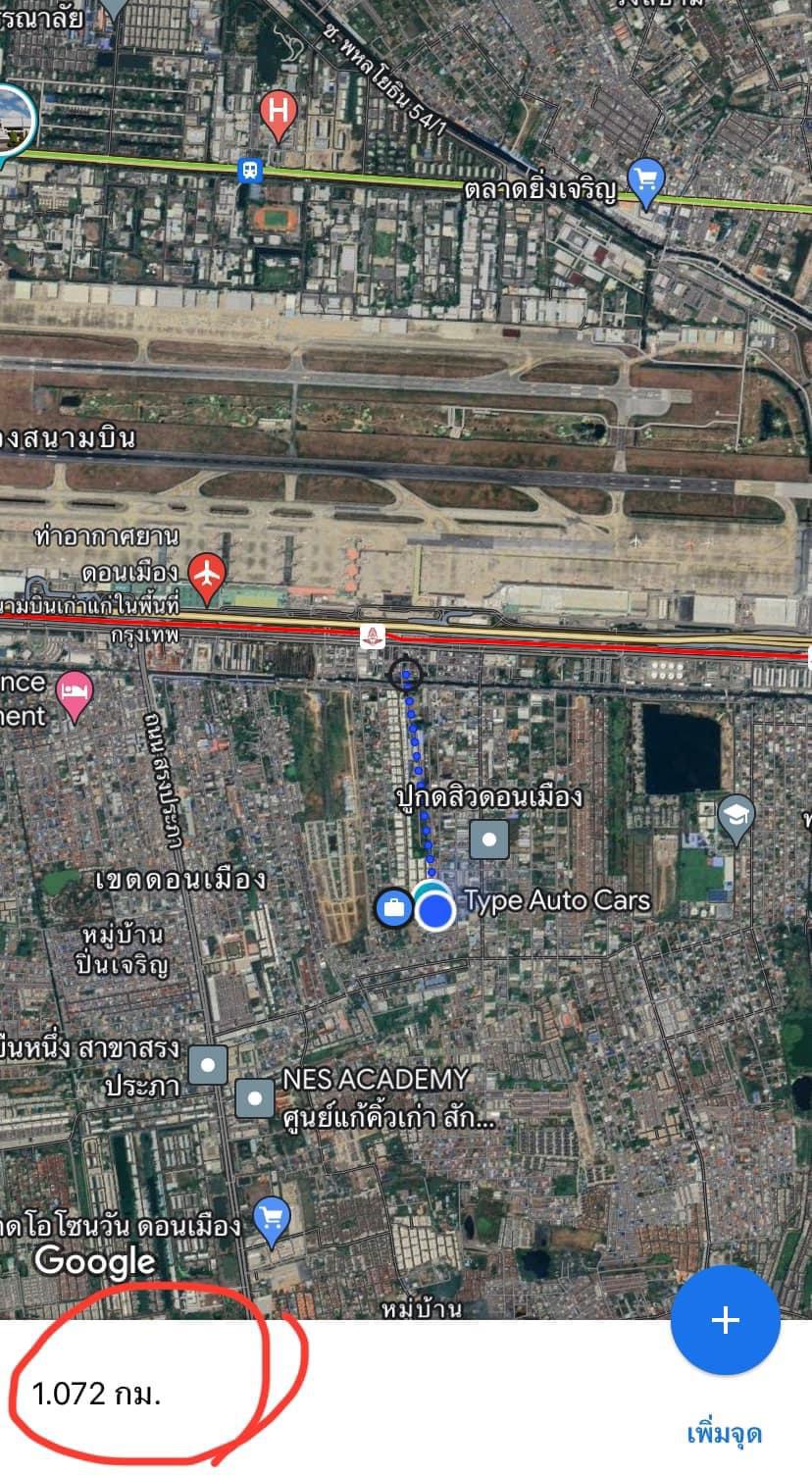Viewport: 812px width, 1475px height.
Task: Open the NES ACADEMY map pin
Action: pos(255,1097)
